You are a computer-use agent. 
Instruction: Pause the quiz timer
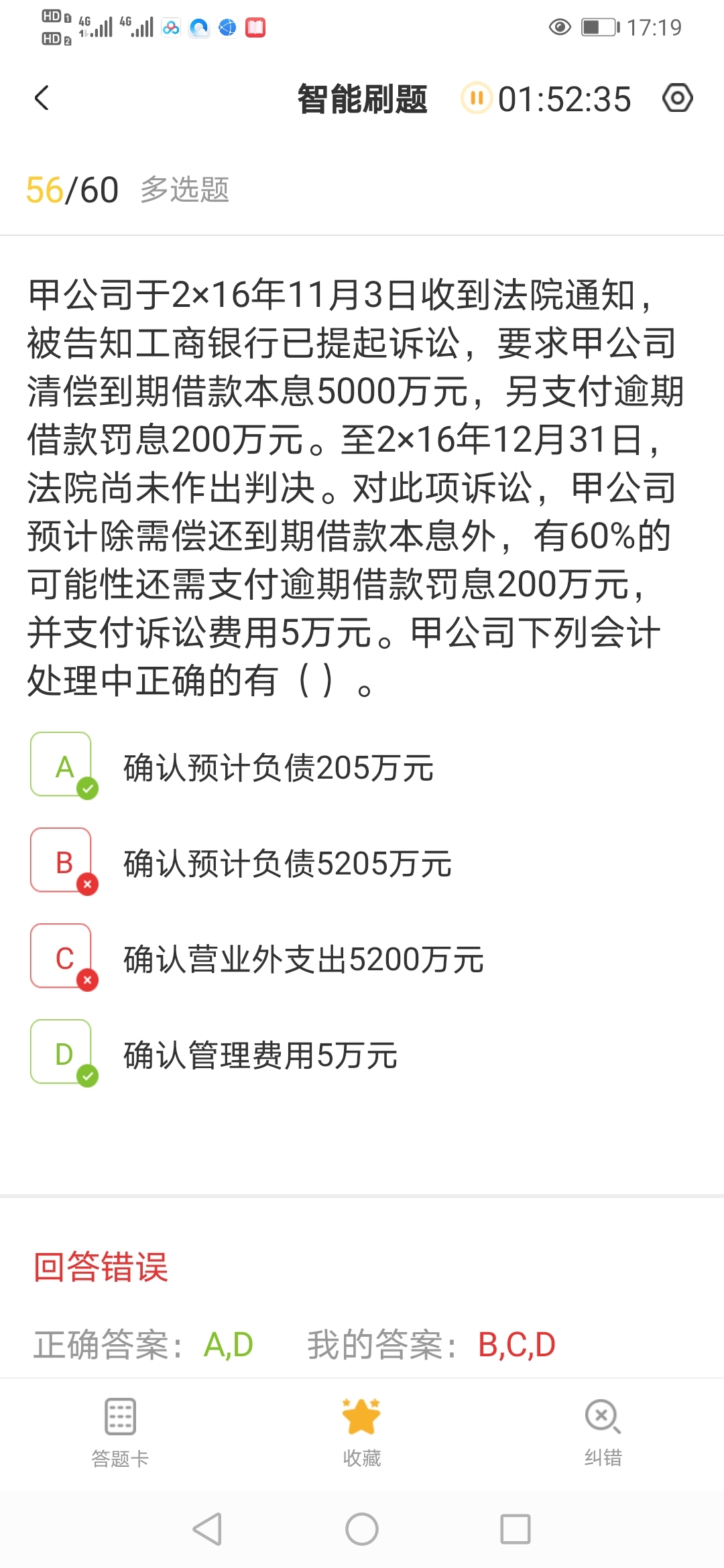(x=477, y=99)
